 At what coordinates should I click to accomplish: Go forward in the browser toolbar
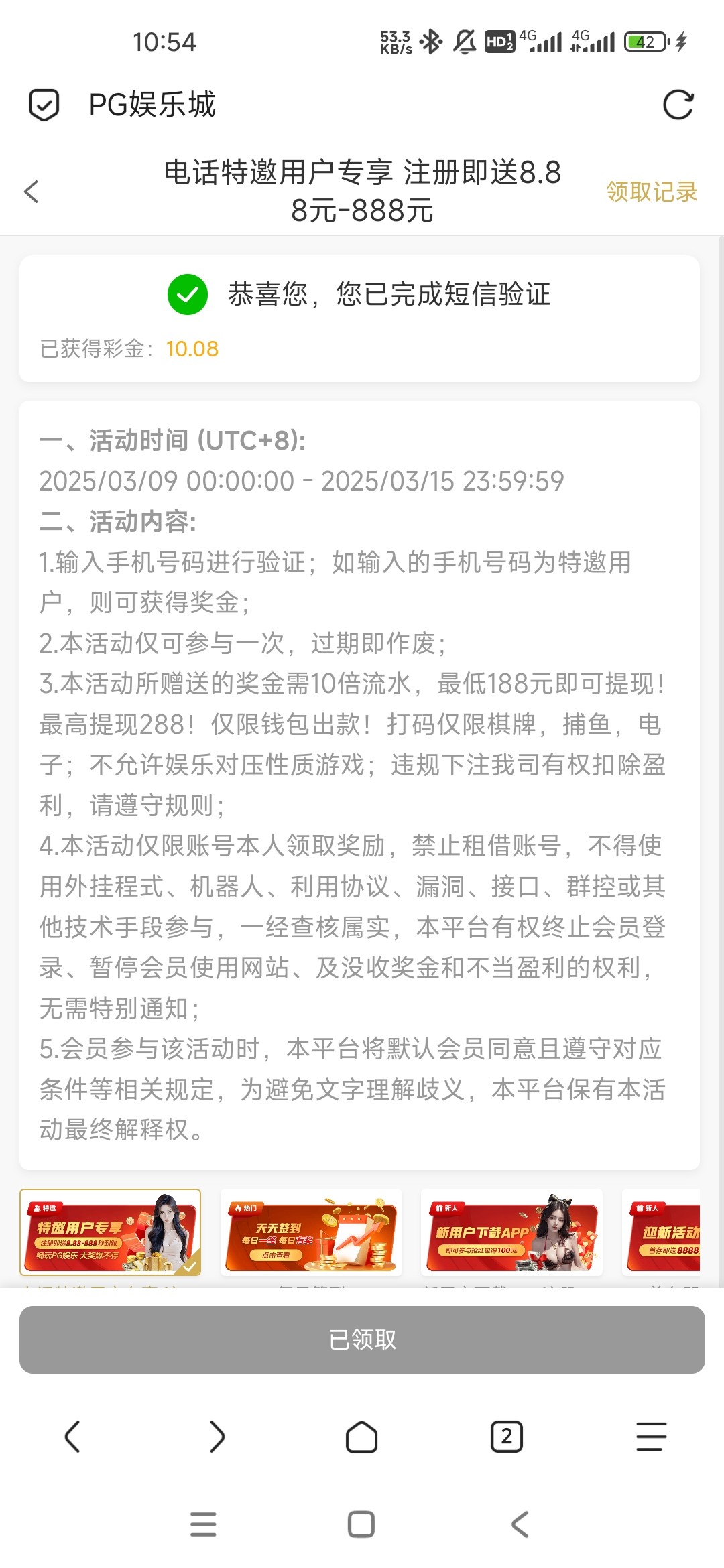(x=217, y=1437)
